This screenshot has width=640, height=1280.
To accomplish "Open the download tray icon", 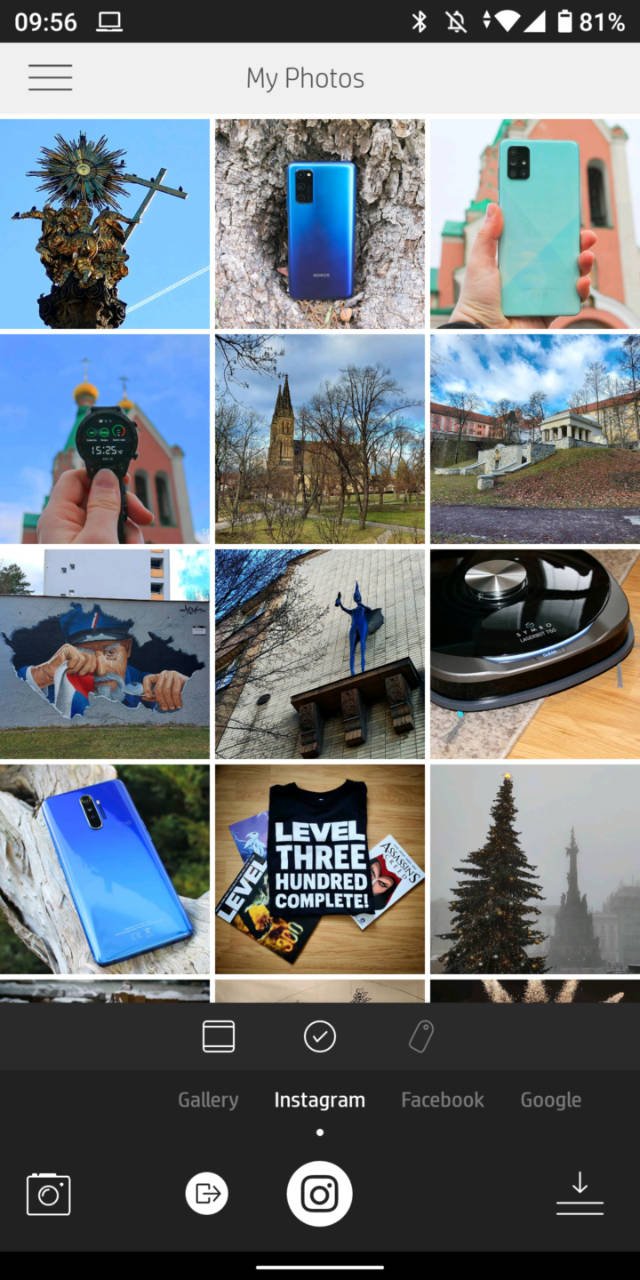I will click(x=580, y=1194).
